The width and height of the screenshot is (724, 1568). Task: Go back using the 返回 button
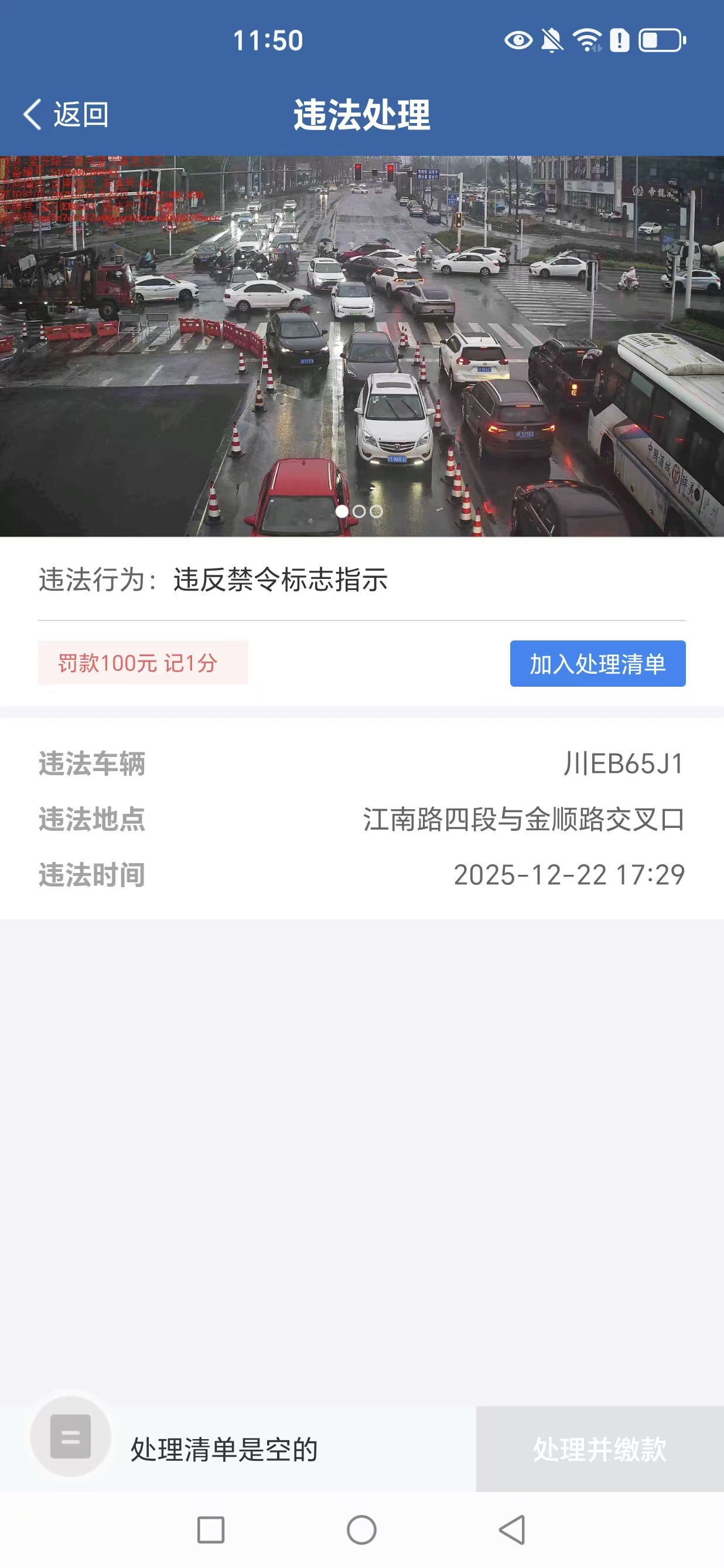[66, 114]
